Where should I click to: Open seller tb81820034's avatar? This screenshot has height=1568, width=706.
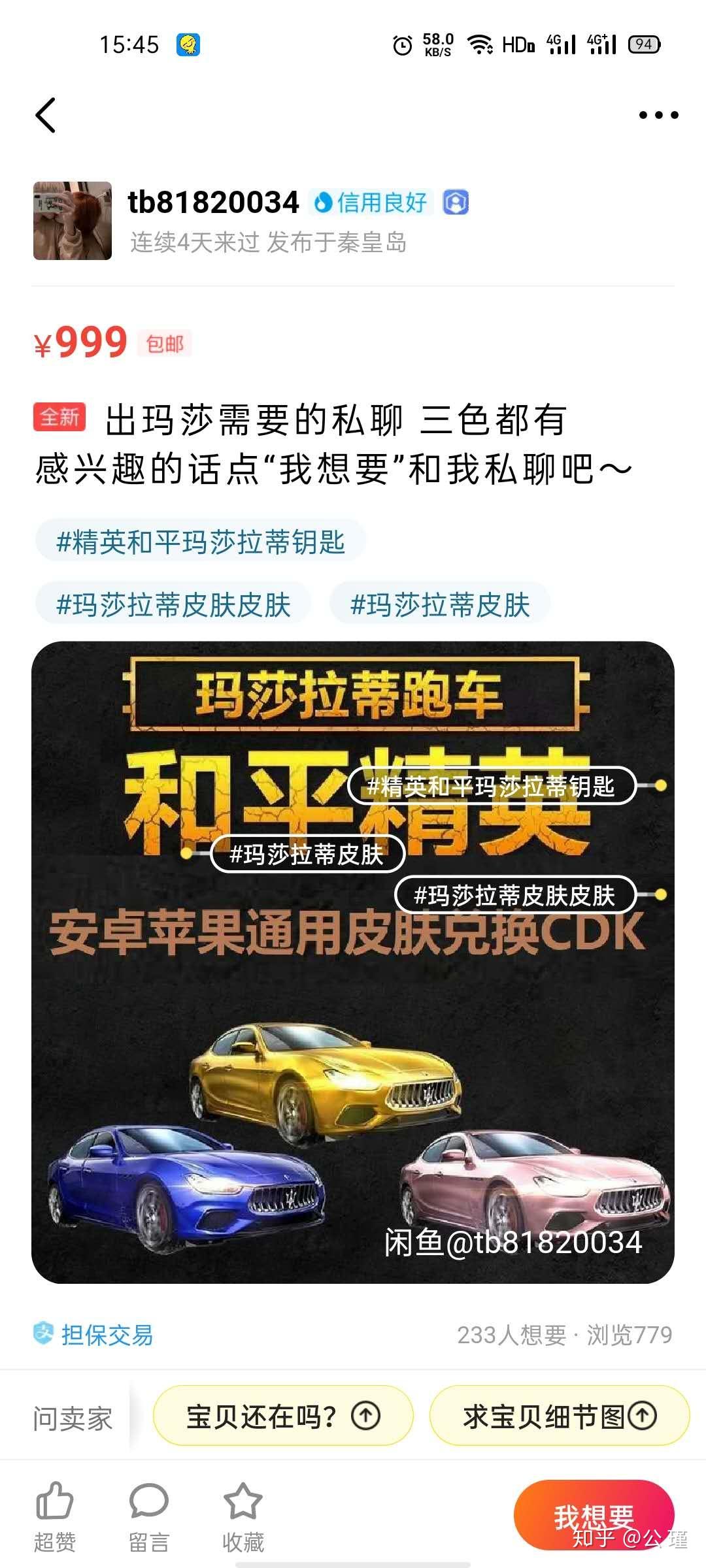pos(73,221)
